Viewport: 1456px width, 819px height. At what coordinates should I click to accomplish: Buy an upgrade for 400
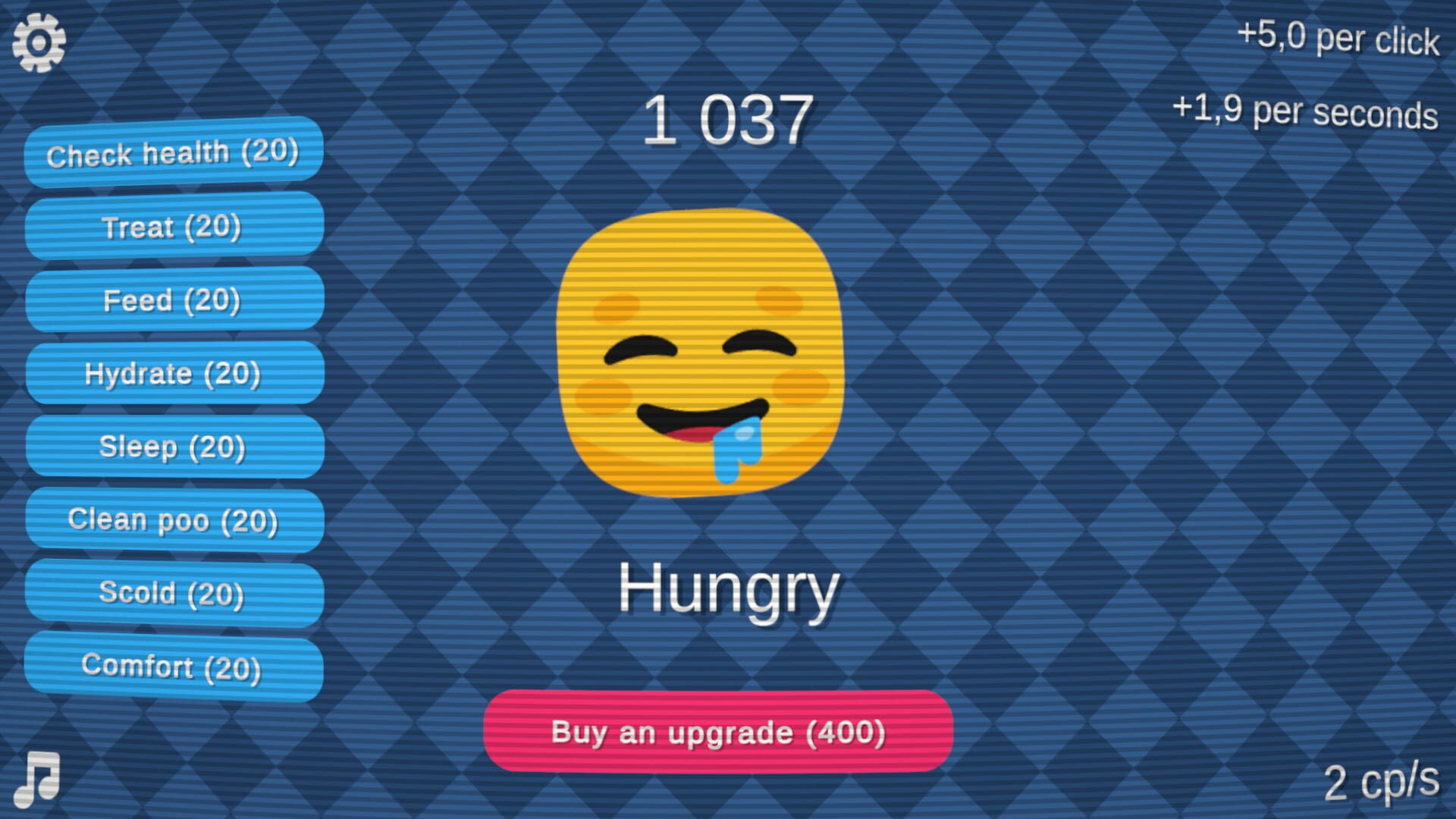coord(717,732)
